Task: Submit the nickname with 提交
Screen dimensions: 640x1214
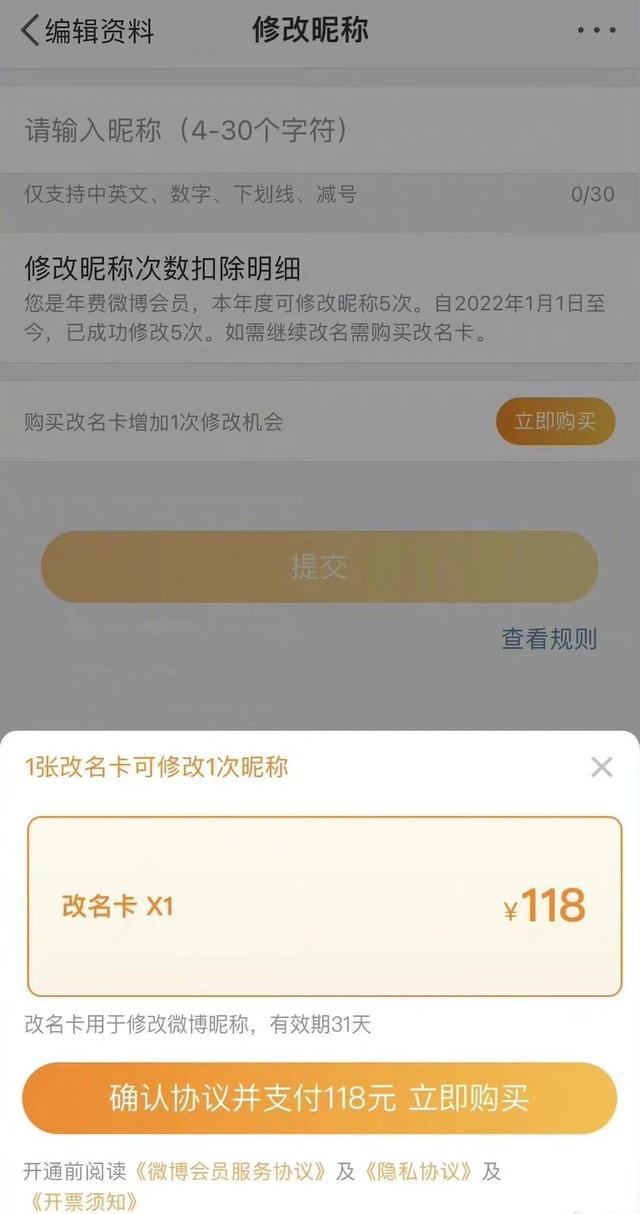Action: tap(320, 566)
